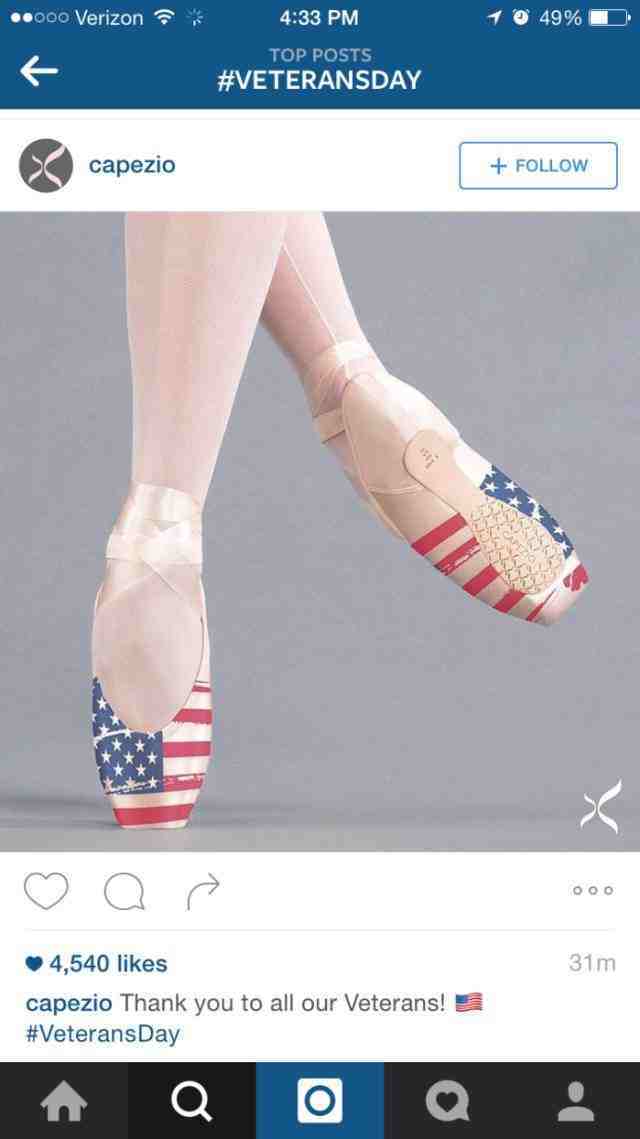Switch to the Home feed tab
Image resolution: width=640 pixels, height=1139 pixels.
click(x=64, y=1101)
